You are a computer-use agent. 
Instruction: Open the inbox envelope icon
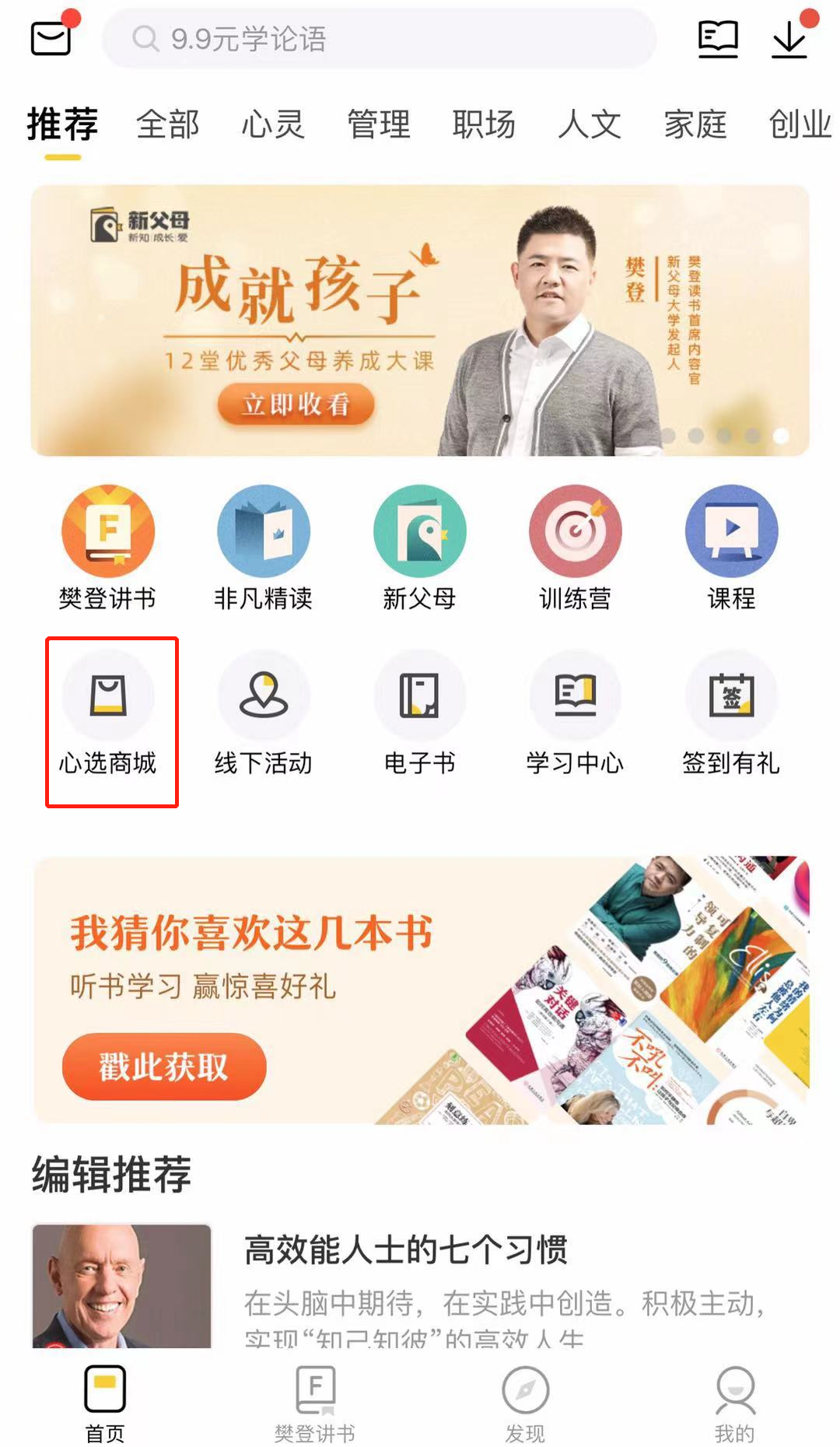pyautogui.click(x=51, y=37)
